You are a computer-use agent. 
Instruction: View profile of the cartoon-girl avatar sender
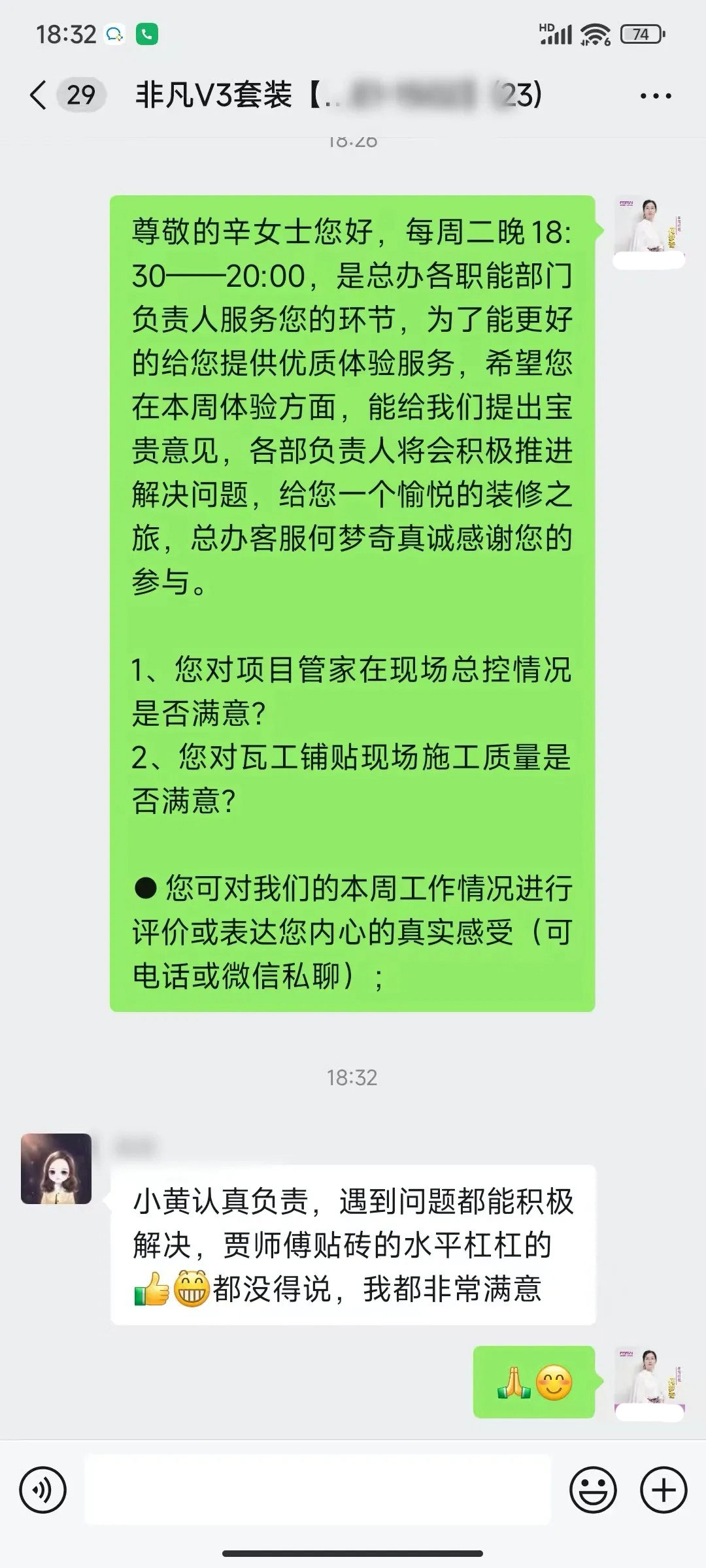56,1169
